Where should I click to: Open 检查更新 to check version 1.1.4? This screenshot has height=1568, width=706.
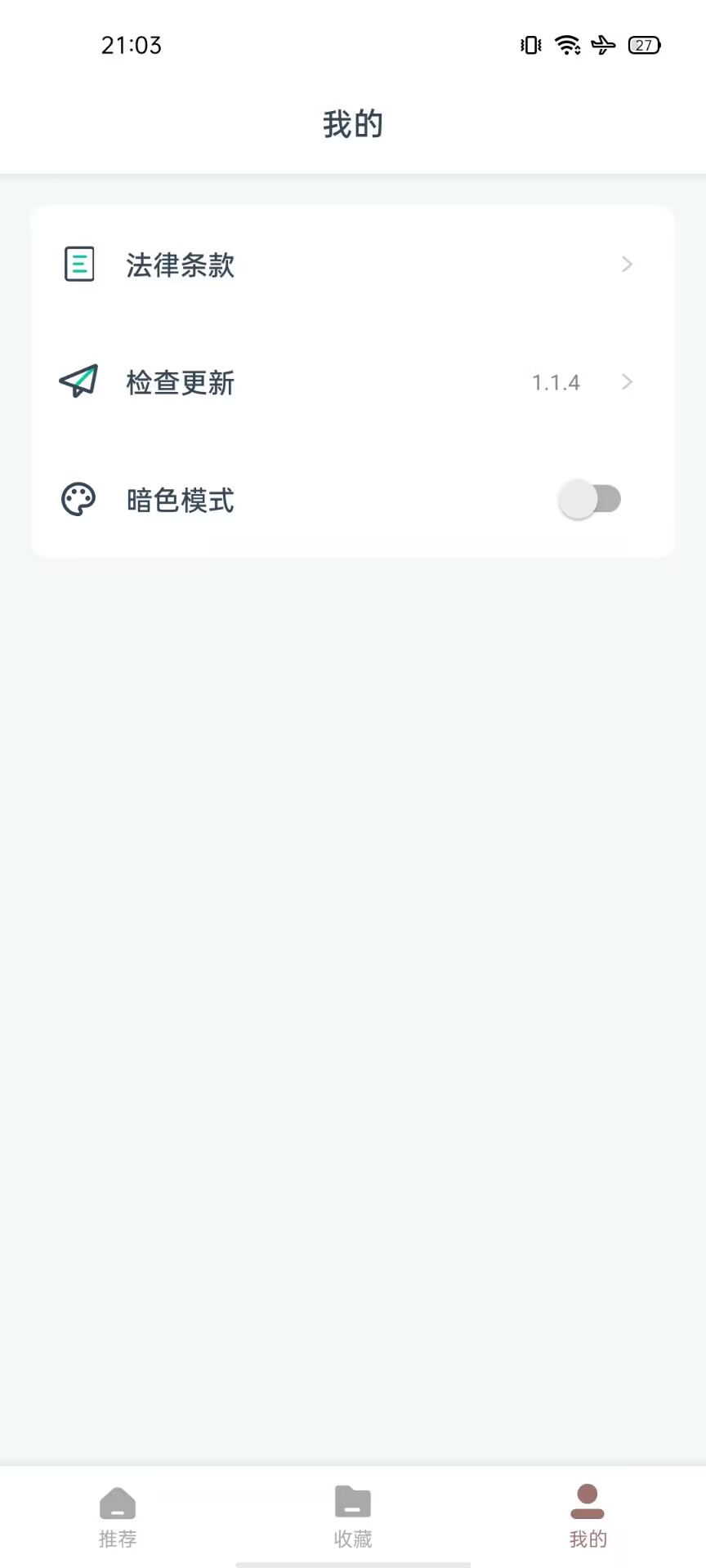[352, 382]
